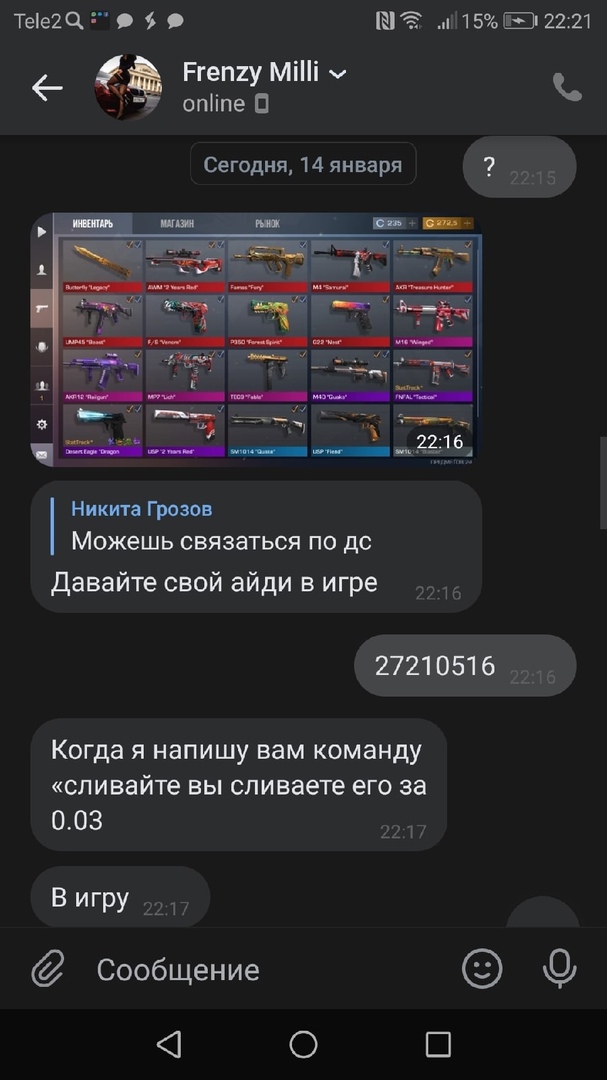This screenshot has height=1080, width=607.
Task: Attach a file with the paperclip
Action: click(48, 969)
